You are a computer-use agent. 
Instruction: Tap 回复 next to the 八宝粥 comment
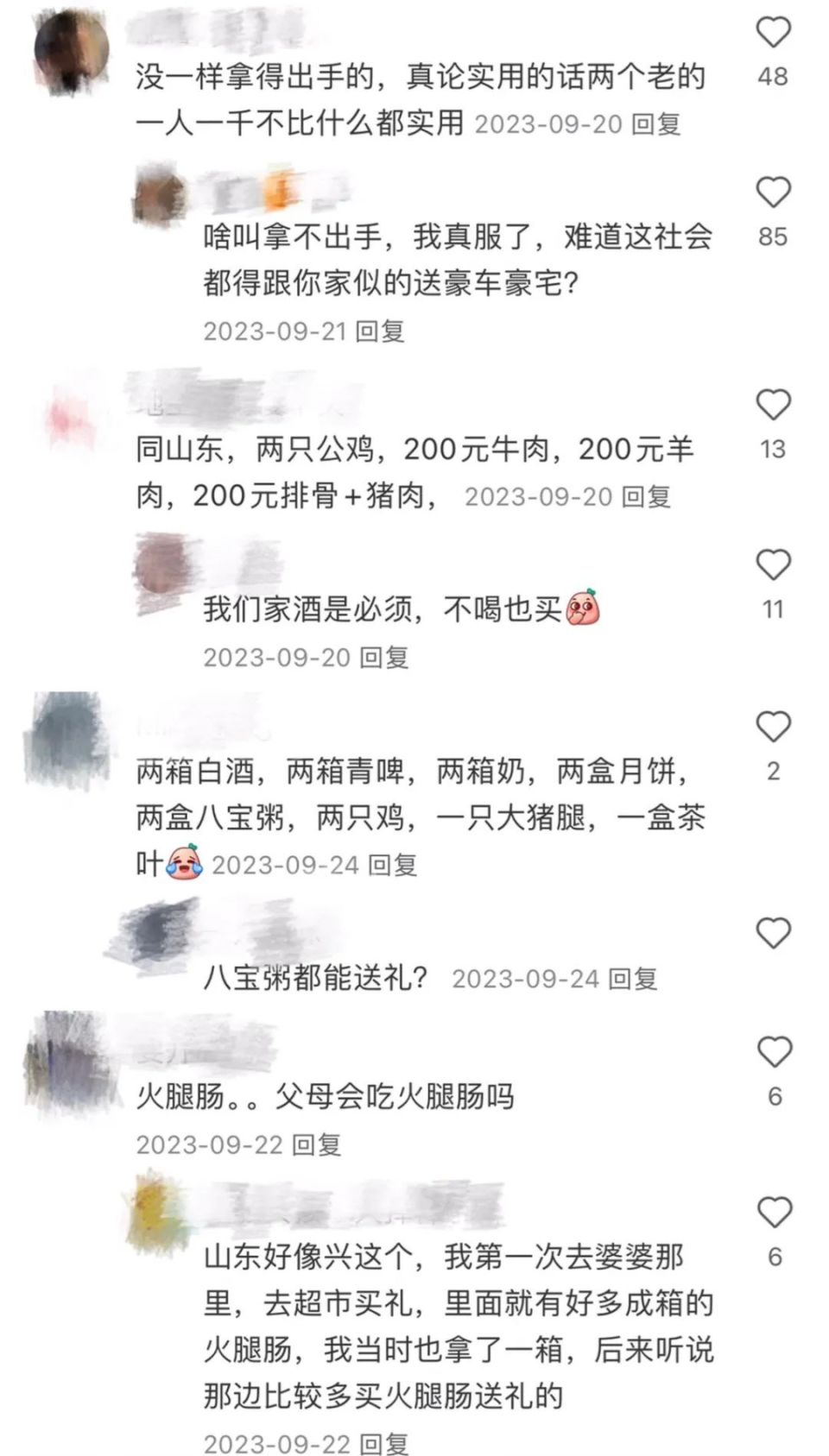pyautogui.click(x=636, y=979)
